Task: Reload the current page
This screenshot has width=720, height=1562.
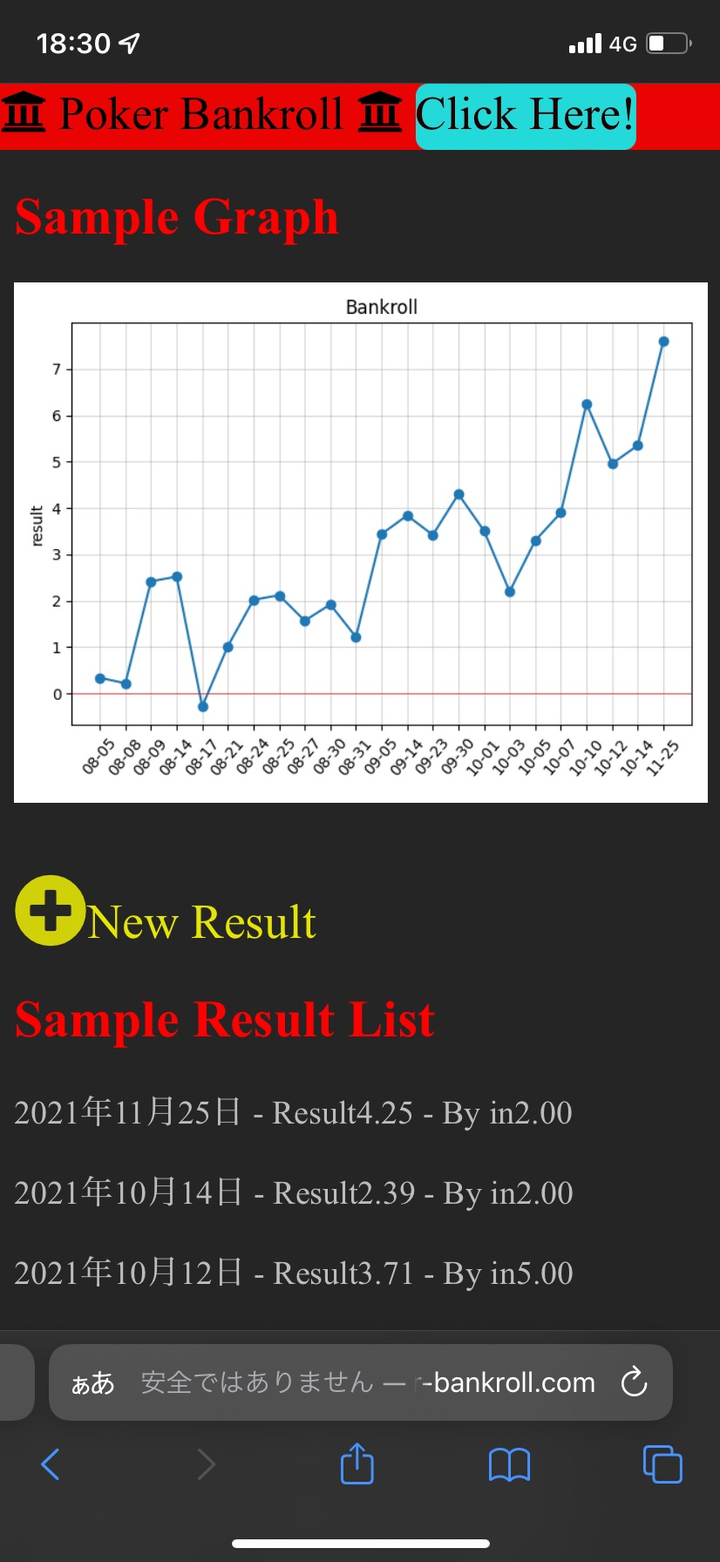Action: point(634,1383)
